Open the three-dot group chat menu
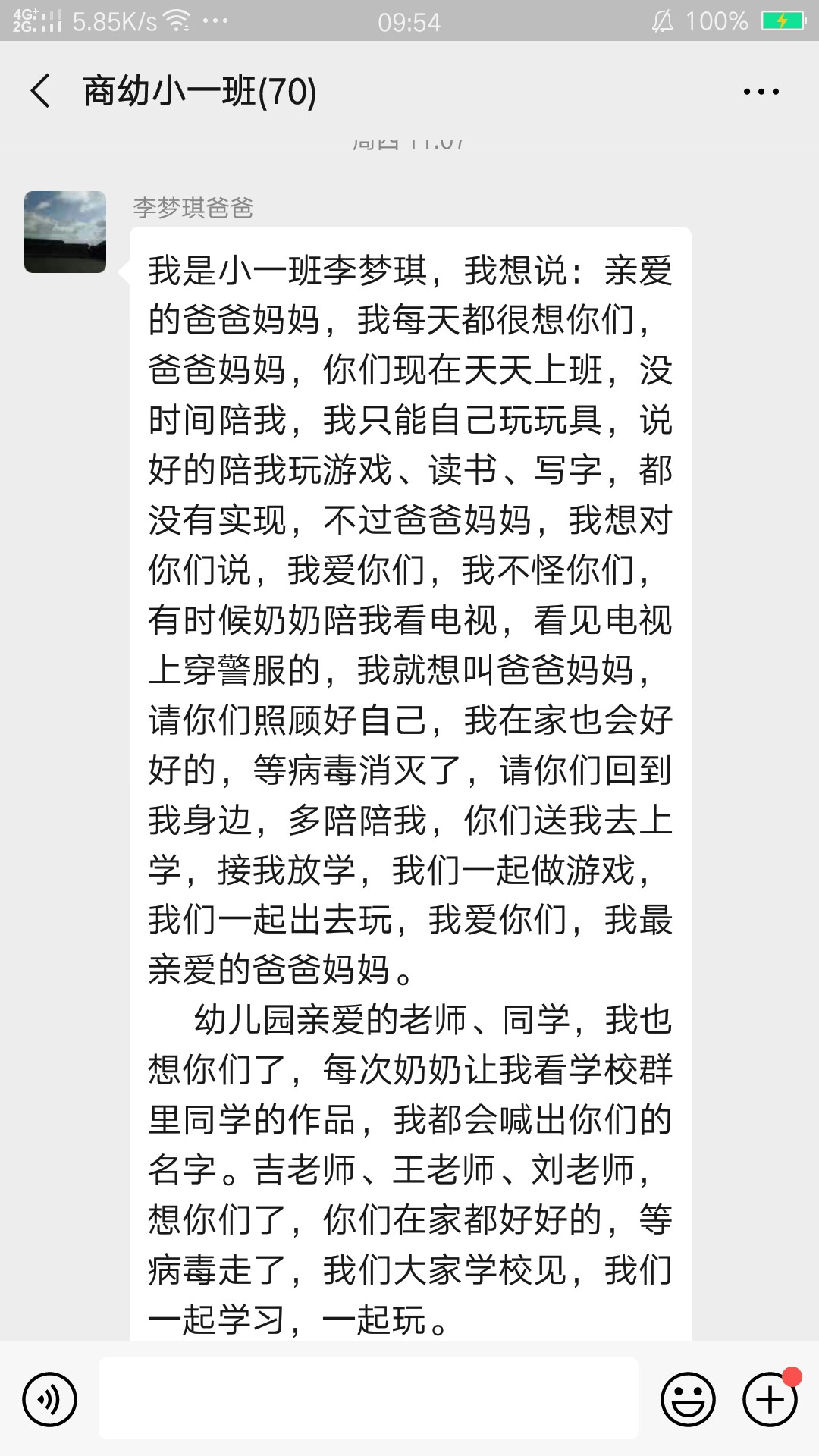Viewport: 819px width, 1456px height. 761,92
